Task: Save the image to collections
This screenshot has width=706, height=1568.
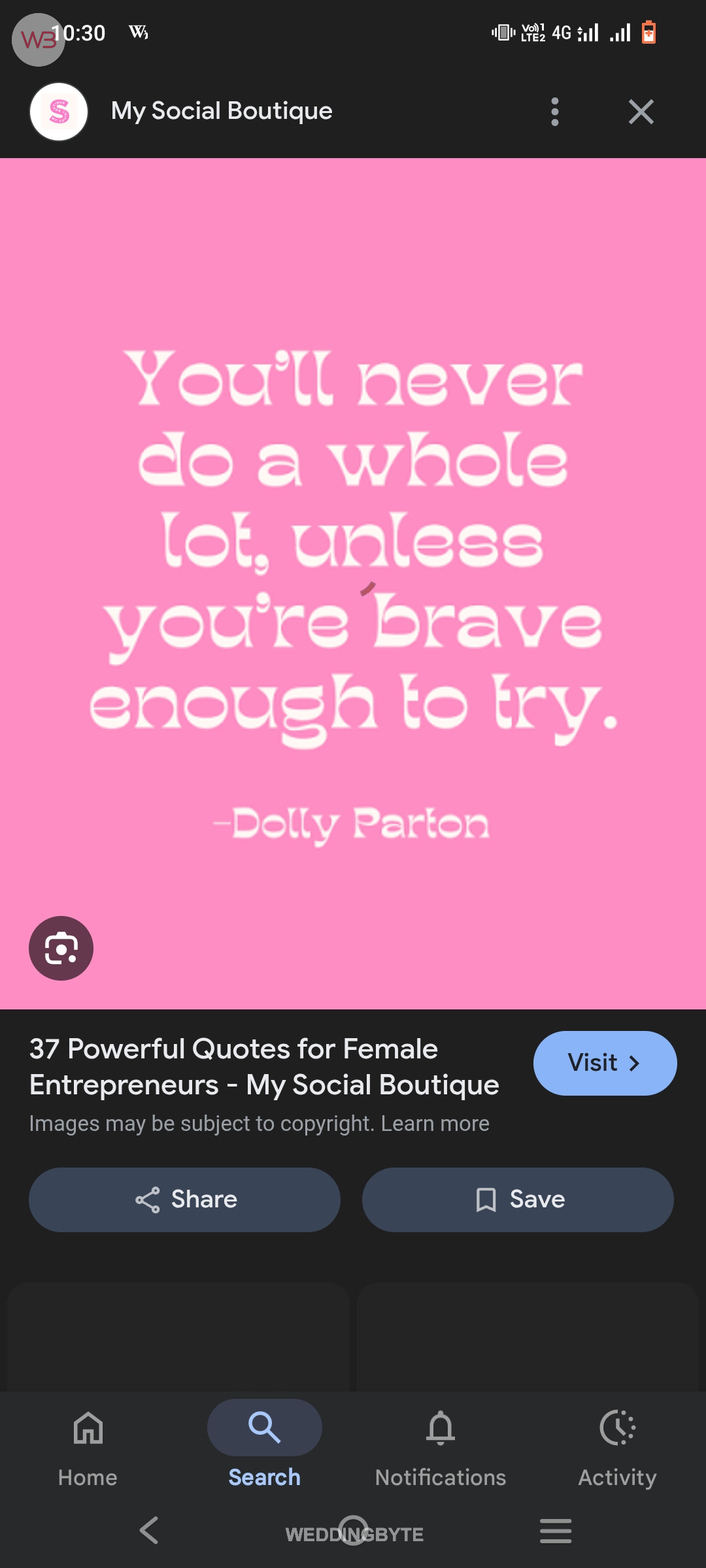Action: pos(518,1200)
